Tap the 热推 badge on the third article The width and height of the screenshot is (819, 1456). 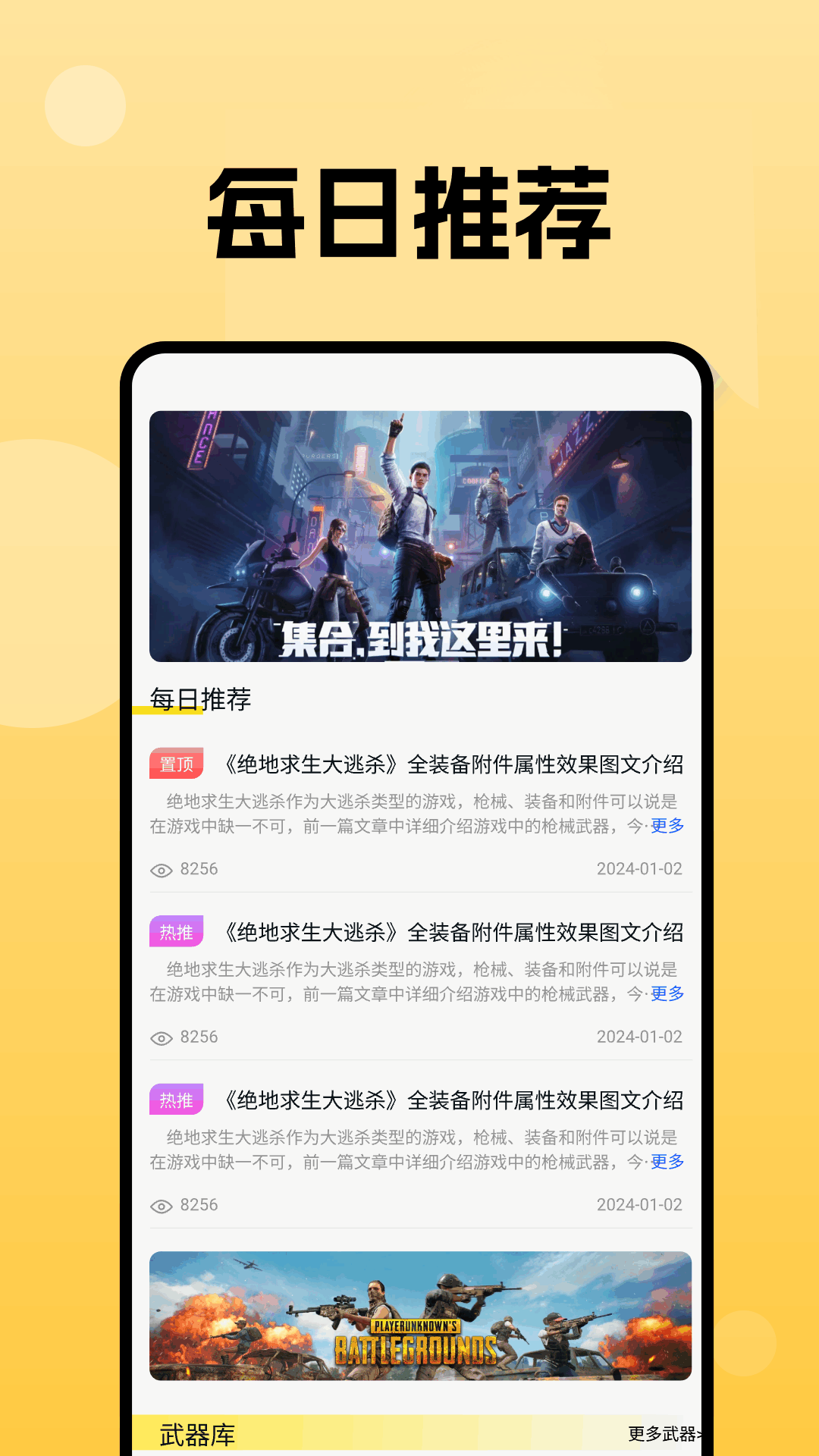point(175,1100)
